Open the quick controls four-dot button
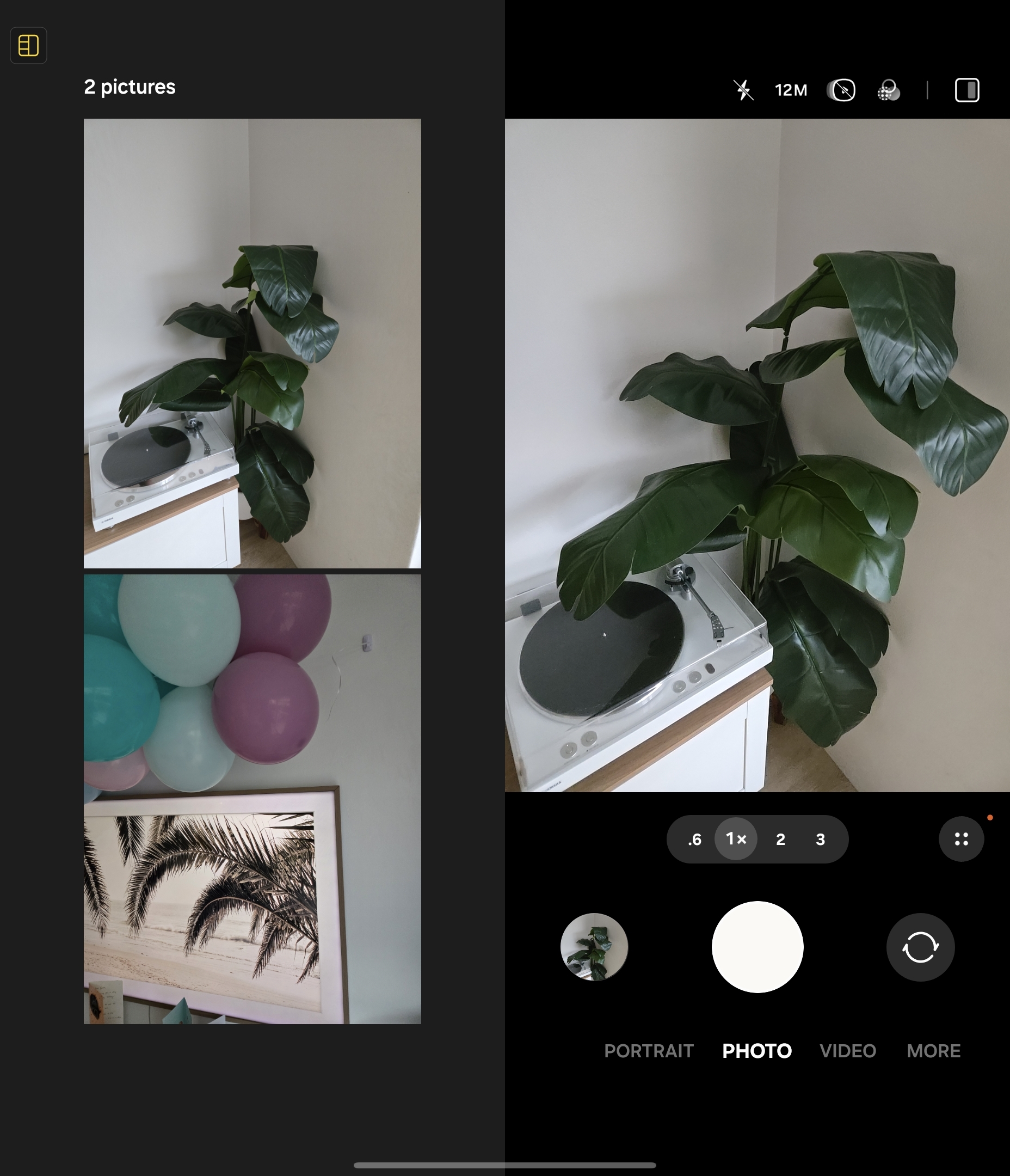This screenshot has width=1010, height=1176. 961,839
